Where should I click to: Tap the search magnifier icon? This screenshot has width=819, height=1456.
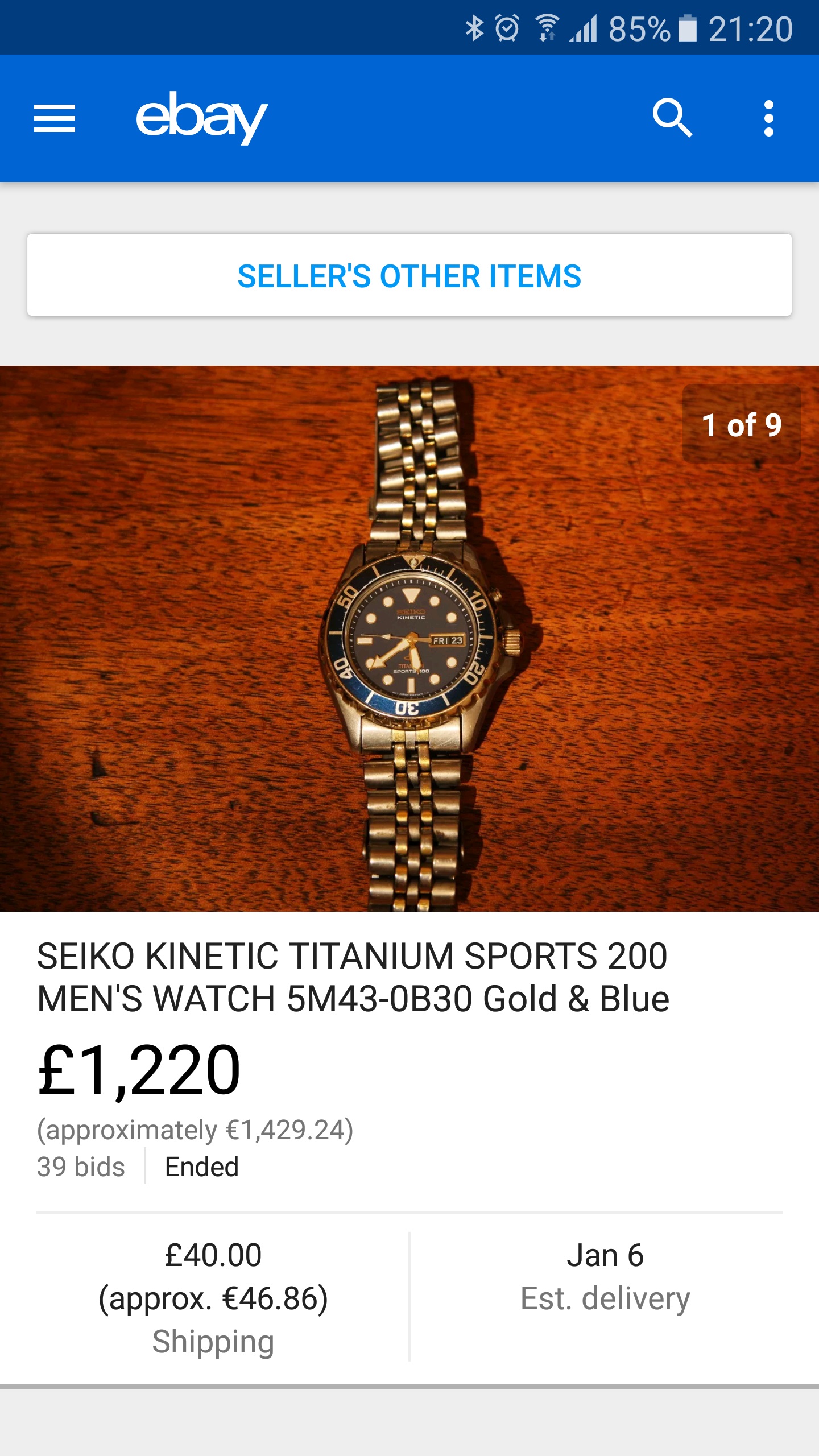[672, 118]
